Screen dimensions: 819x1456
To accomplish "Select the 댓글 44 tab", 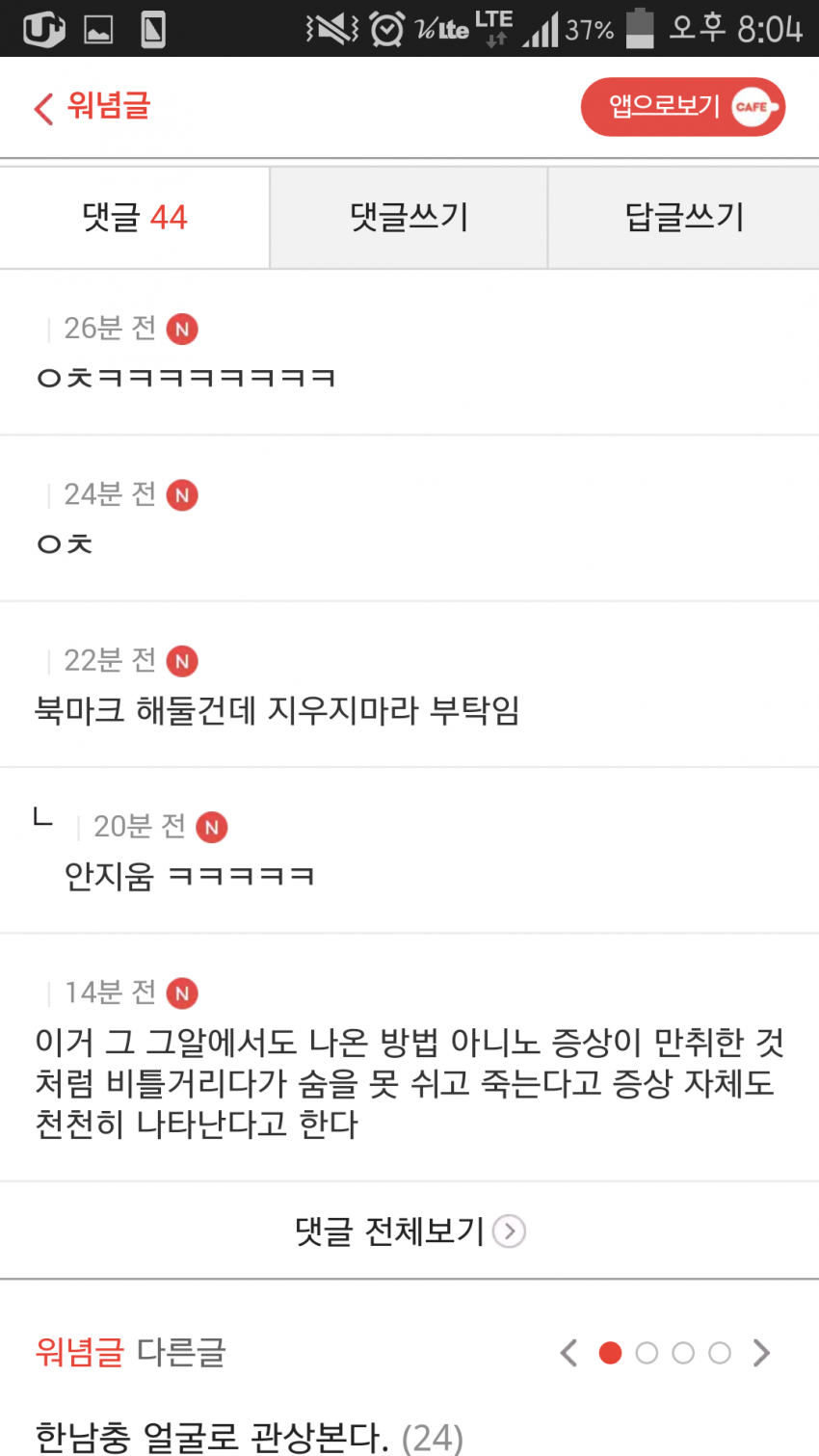I will [135, 218].
